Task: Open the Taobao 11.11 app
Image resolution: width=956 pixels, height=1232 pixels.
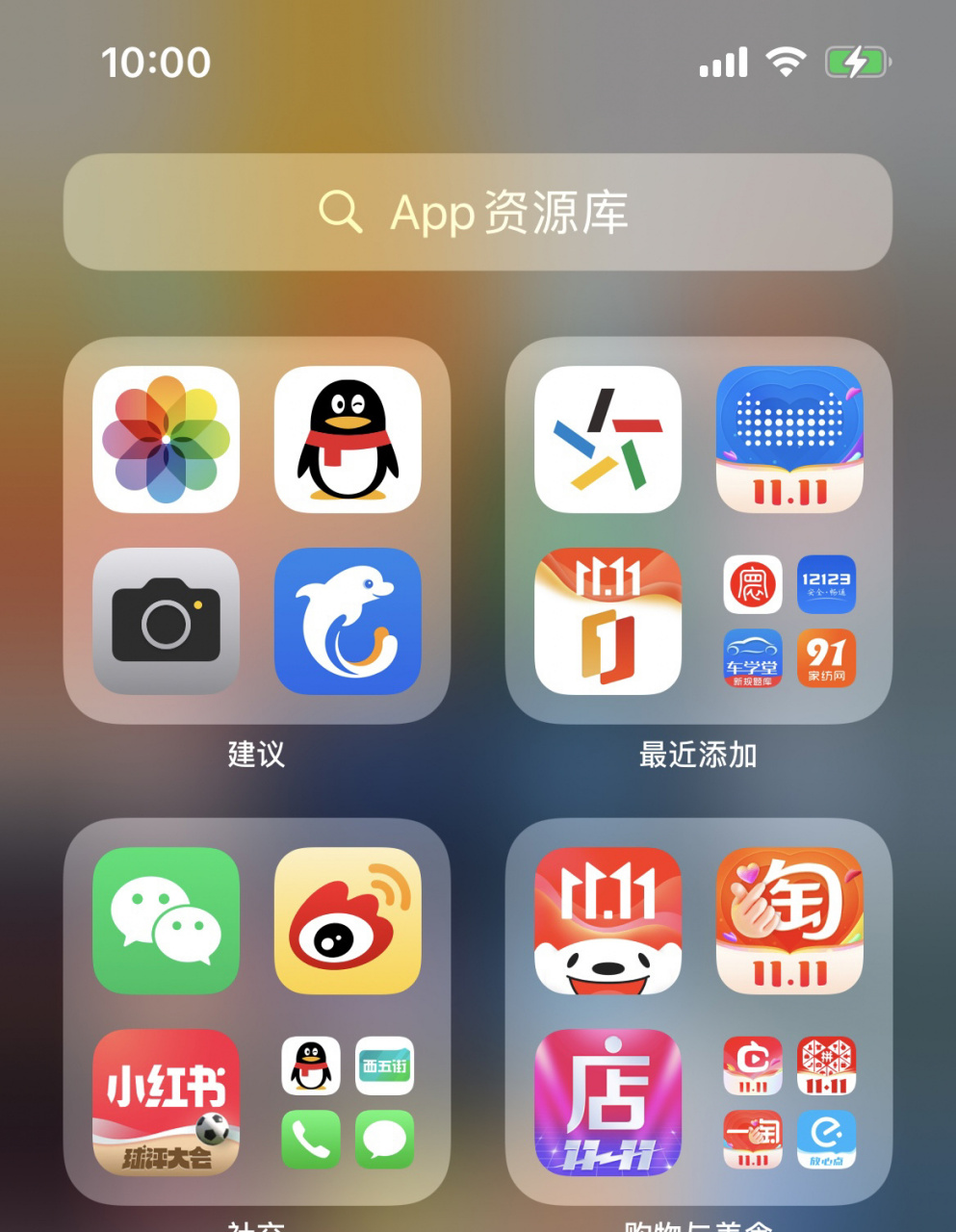Action: coord(789,920)
